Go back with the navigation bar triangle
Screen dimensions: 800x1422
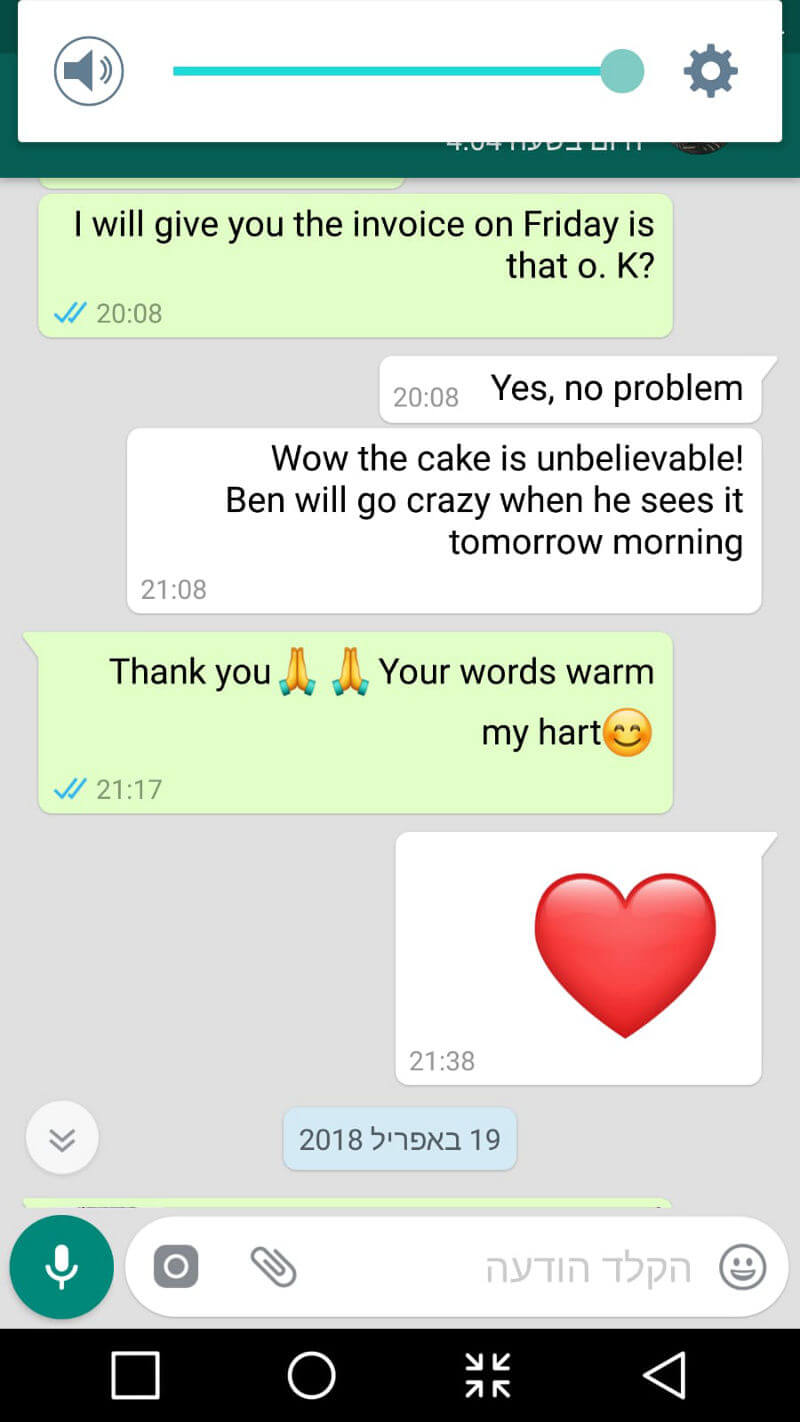coord(664,1375)
